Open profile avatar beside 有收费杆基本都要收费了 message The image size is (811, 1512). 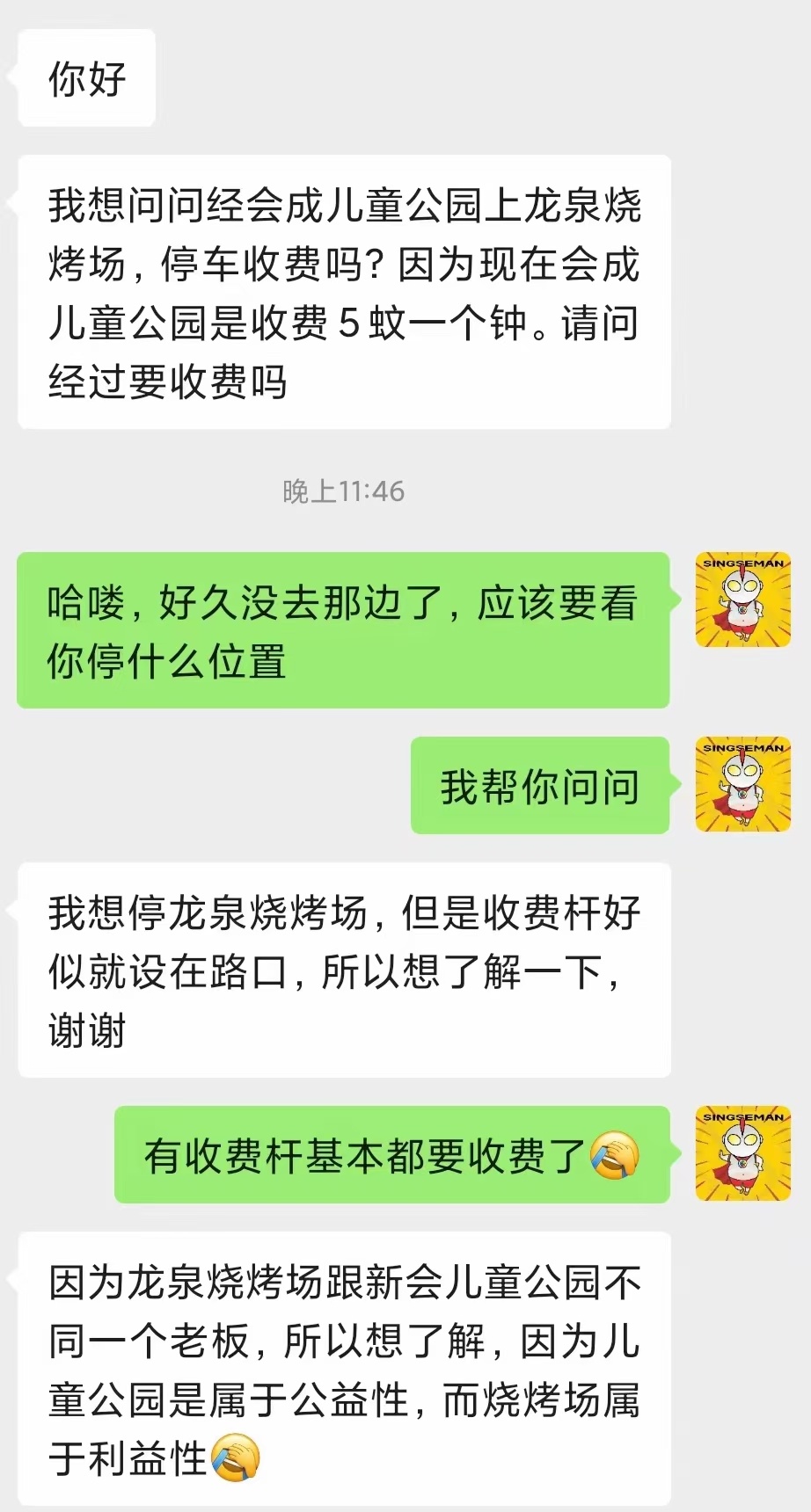(743, 1153)
